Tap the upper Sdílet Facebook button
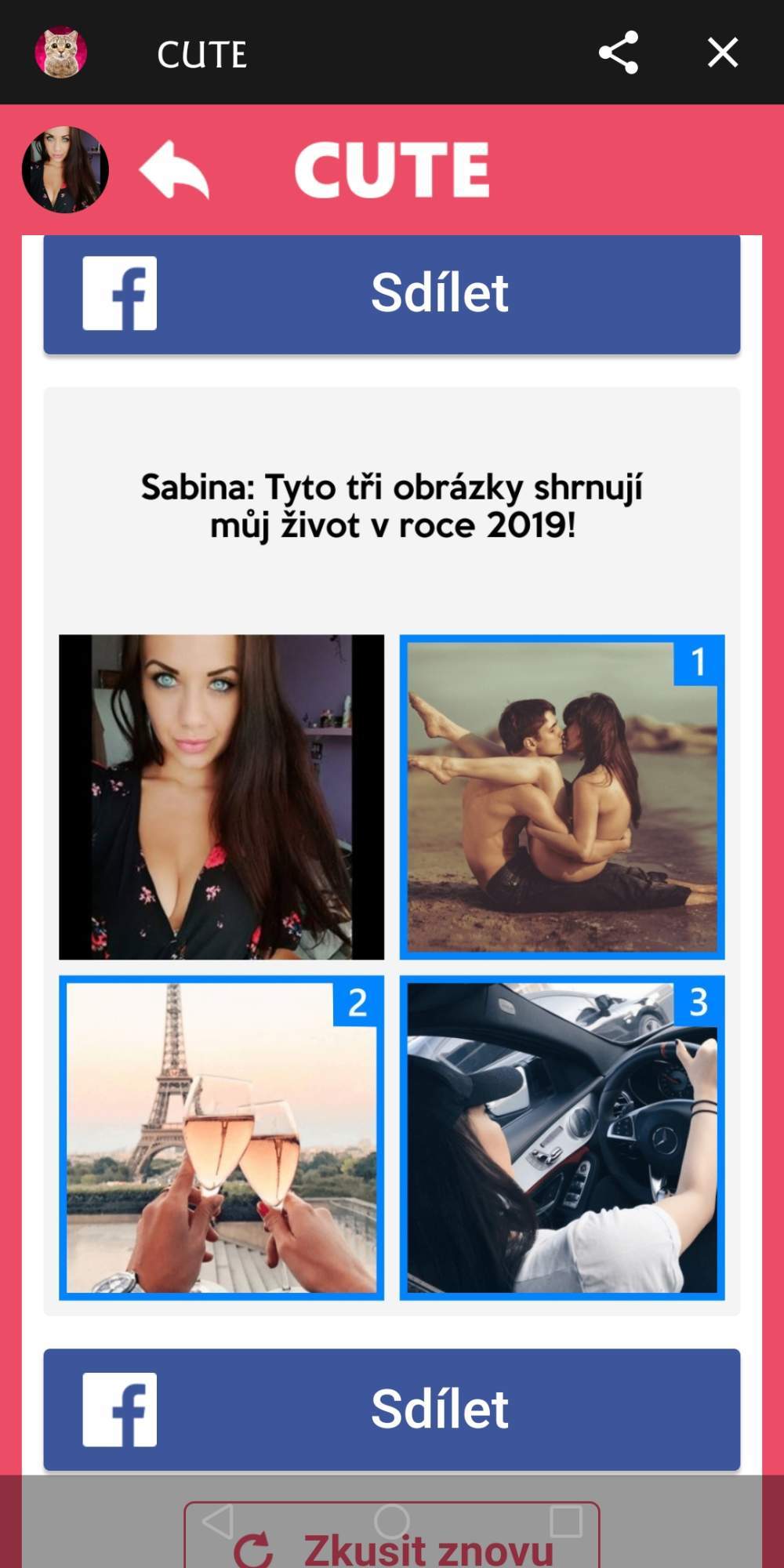The height and width of the screenshot is (1568, 784). pos(392,294)
